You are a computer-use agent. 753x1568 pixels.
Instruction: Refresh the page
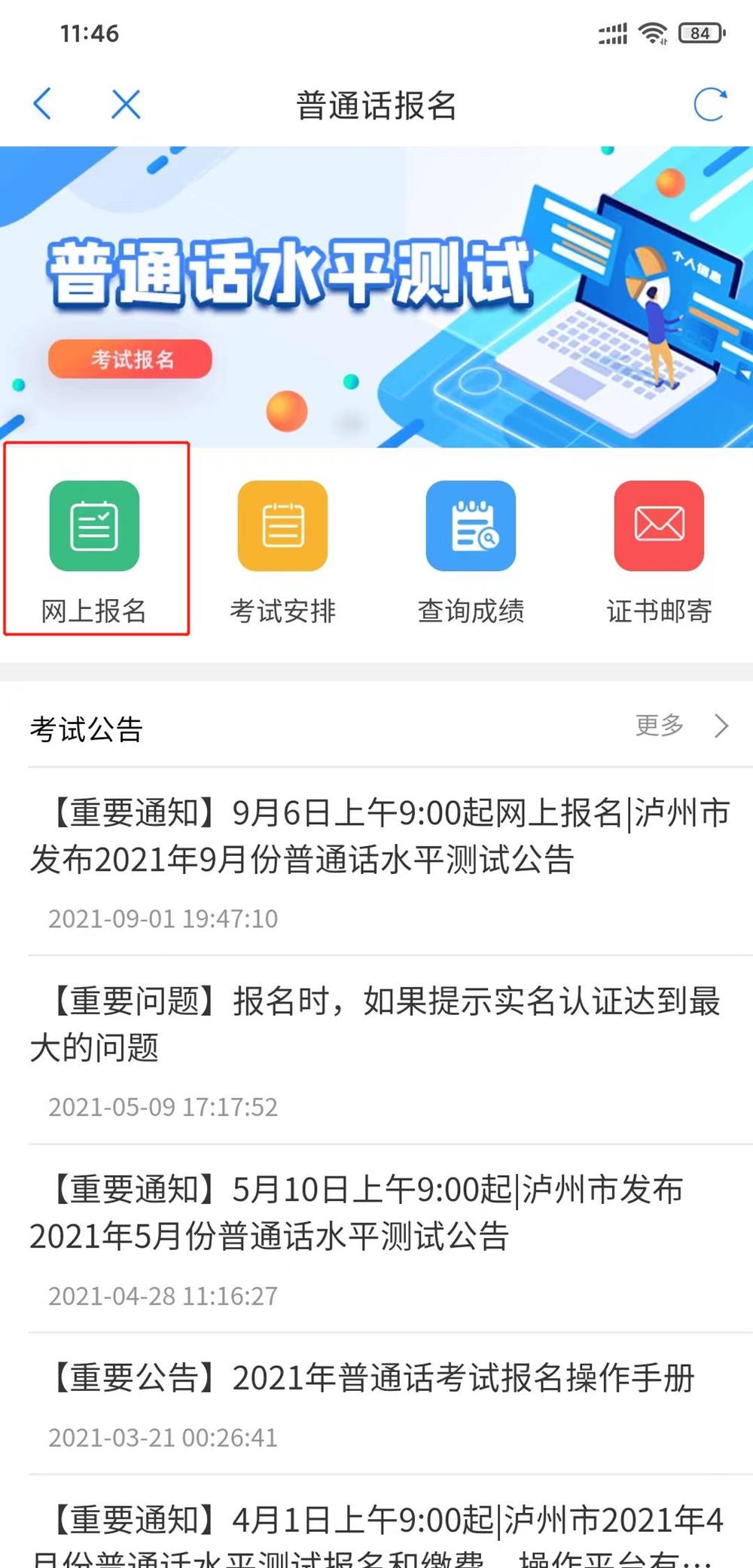(709, 104)
